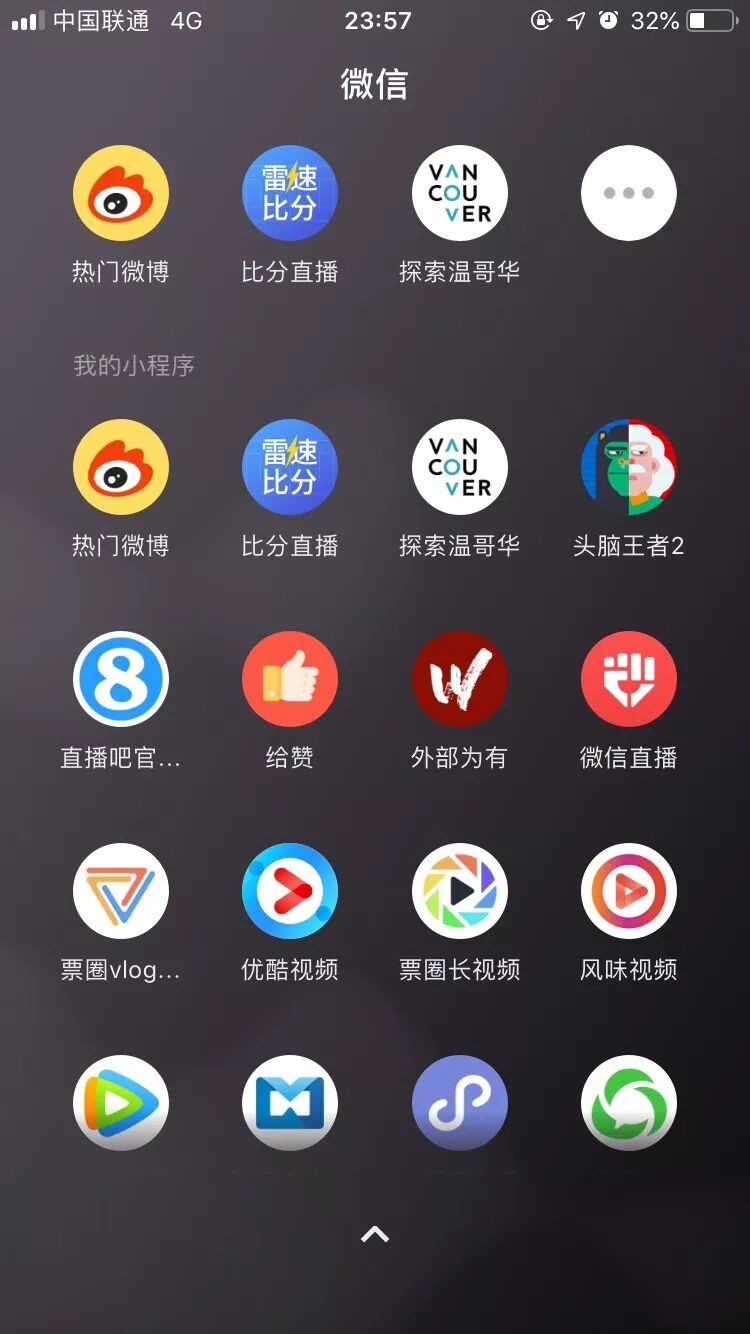Open 探索温哥华 under 我的小程序
Image resolution: width=750 pixels, height=1334 pixels.
point(459,467)
